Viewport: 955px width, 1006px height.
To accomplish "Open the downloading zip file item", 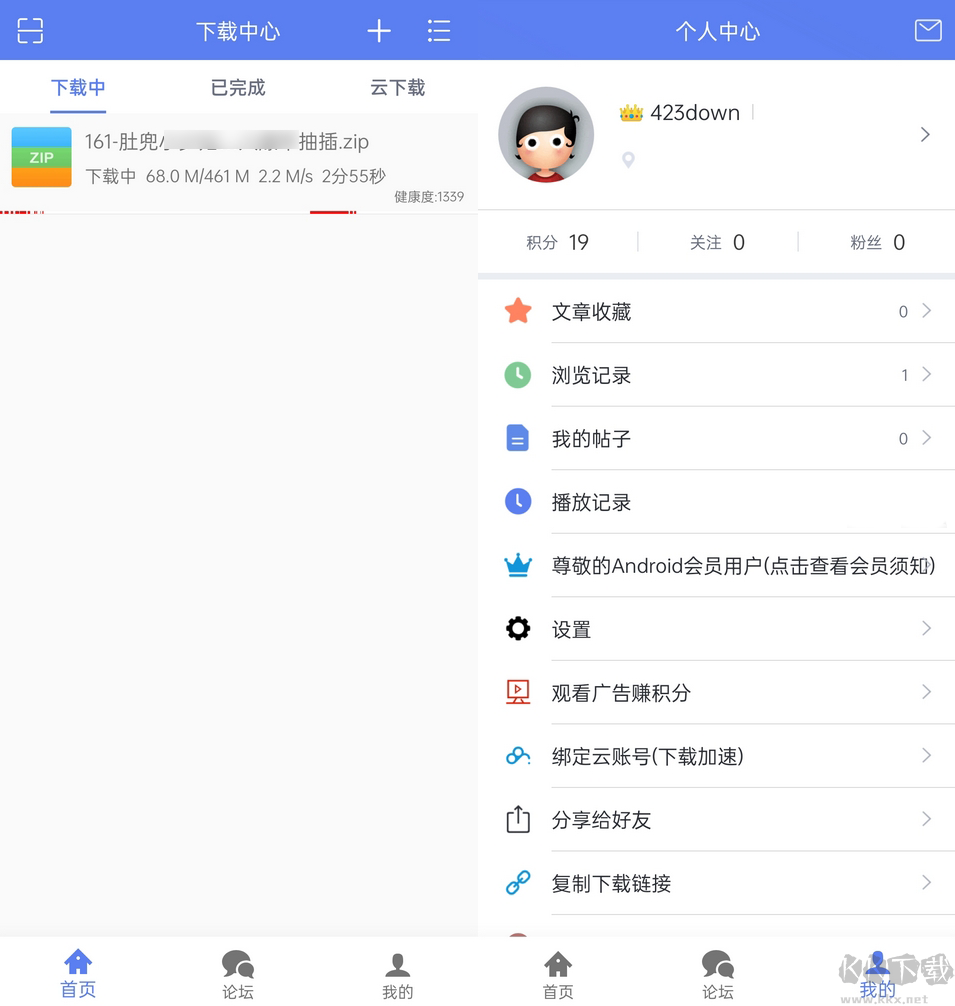I will [238, 160].
